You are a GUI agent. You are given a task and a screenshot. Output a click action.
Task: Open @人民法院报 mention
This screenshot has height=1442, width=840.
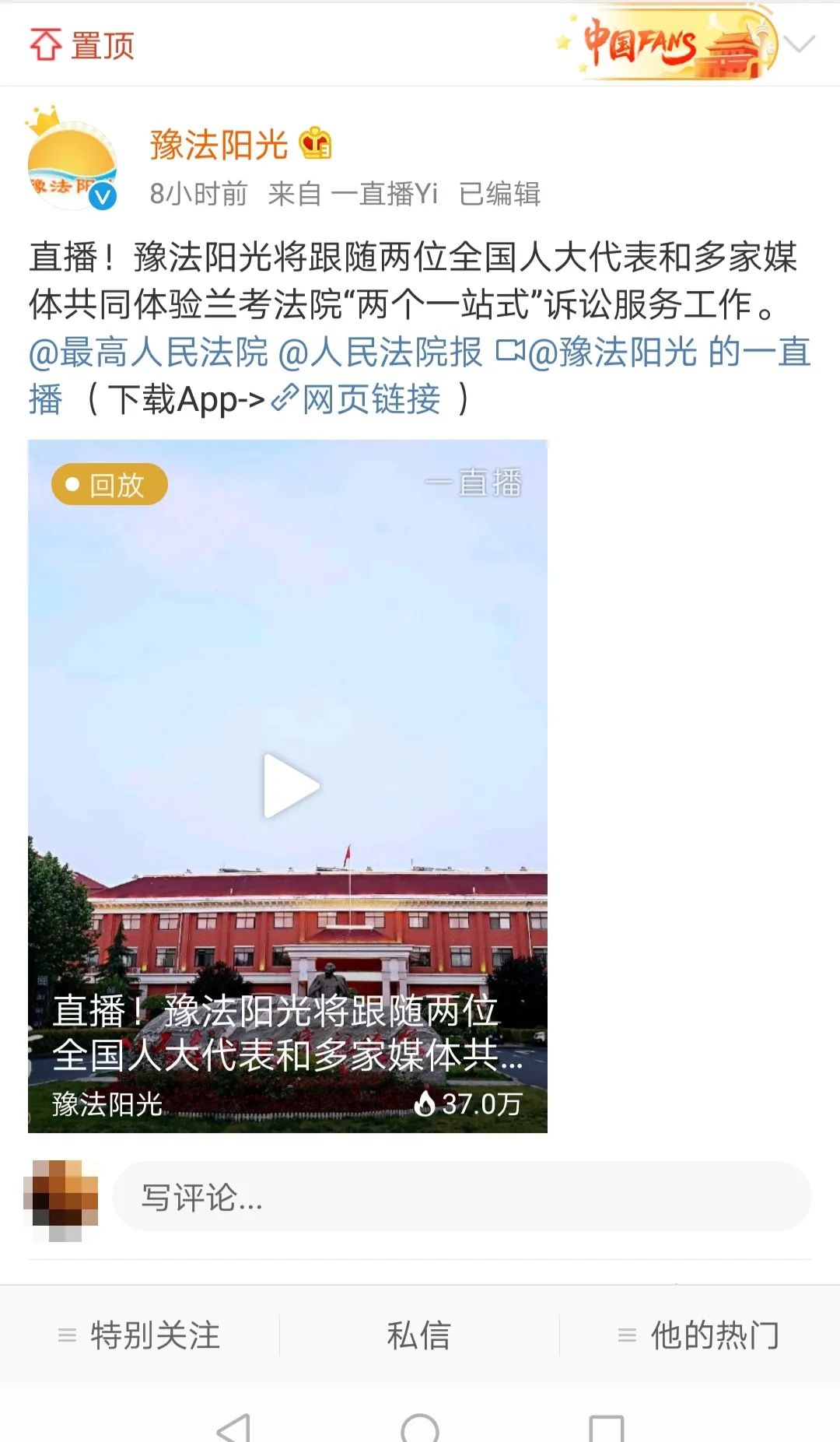[x=380, y=353]
